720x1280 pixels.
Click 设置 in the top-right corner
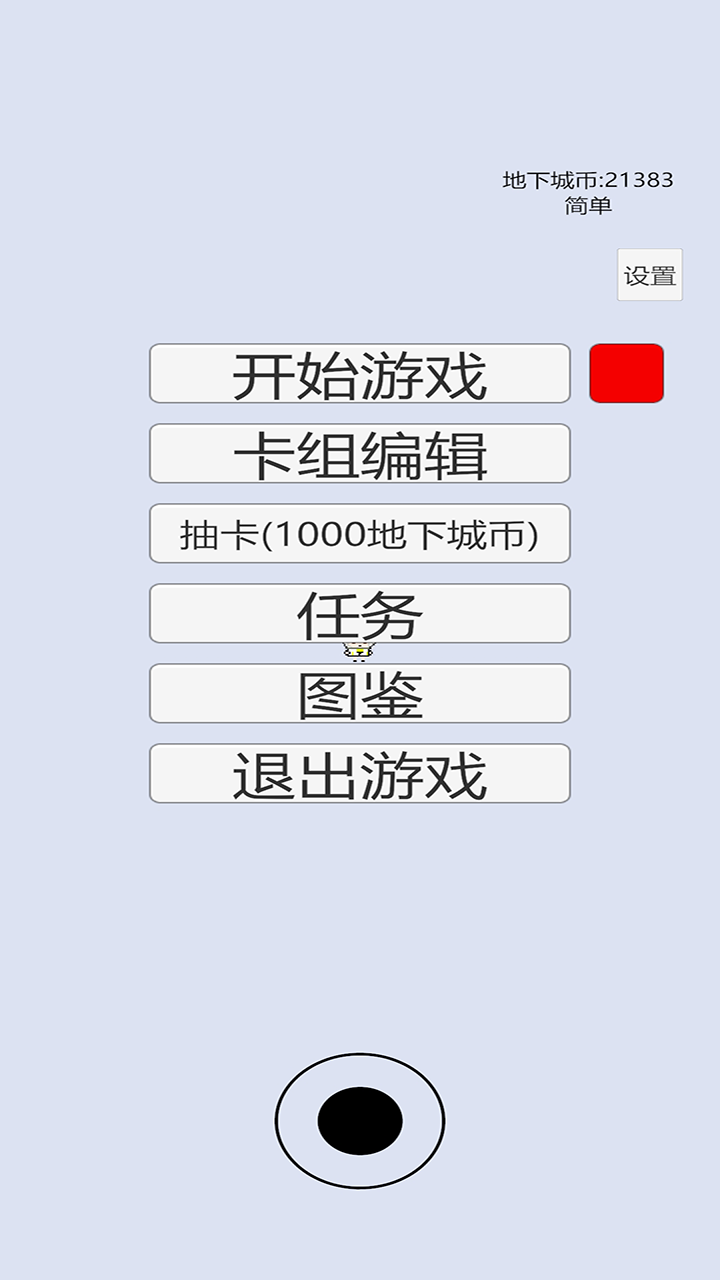[x=652, y=274]
